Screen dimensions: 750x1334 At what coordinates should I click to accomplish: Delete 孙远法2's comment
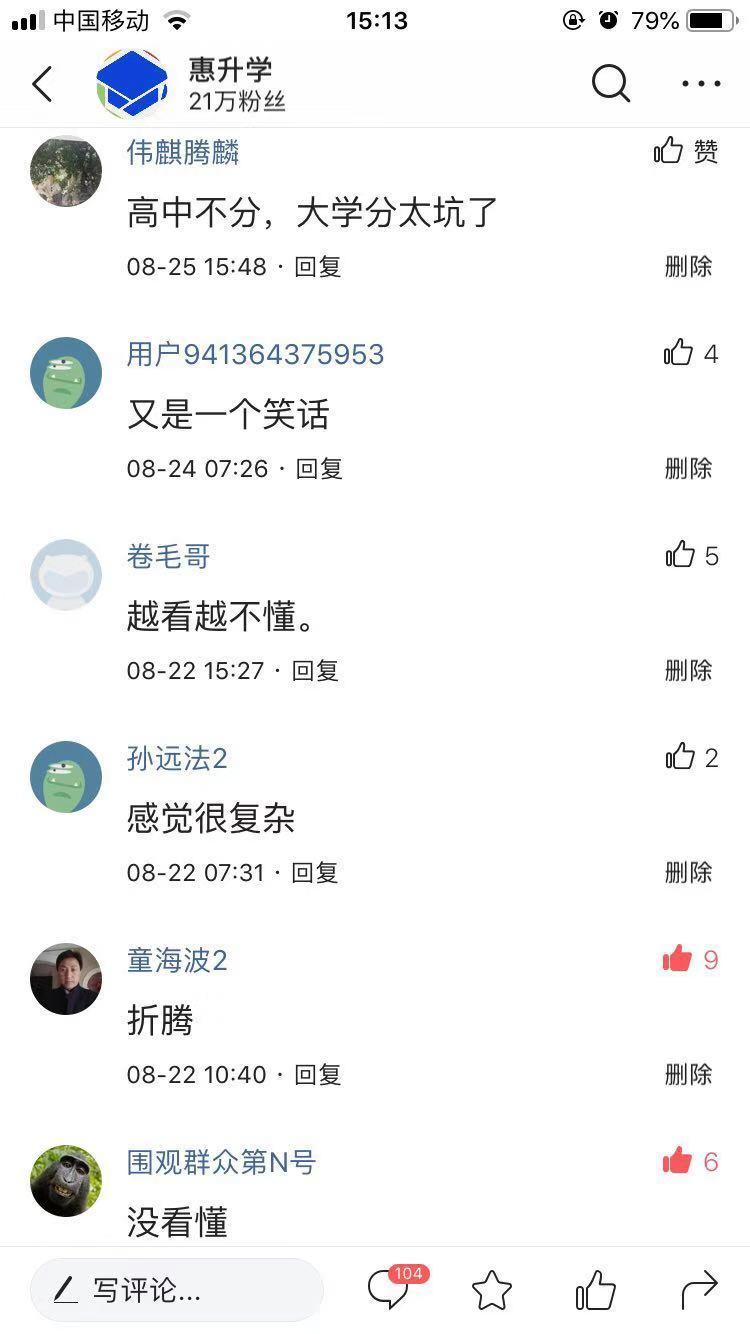coord(688,872)
